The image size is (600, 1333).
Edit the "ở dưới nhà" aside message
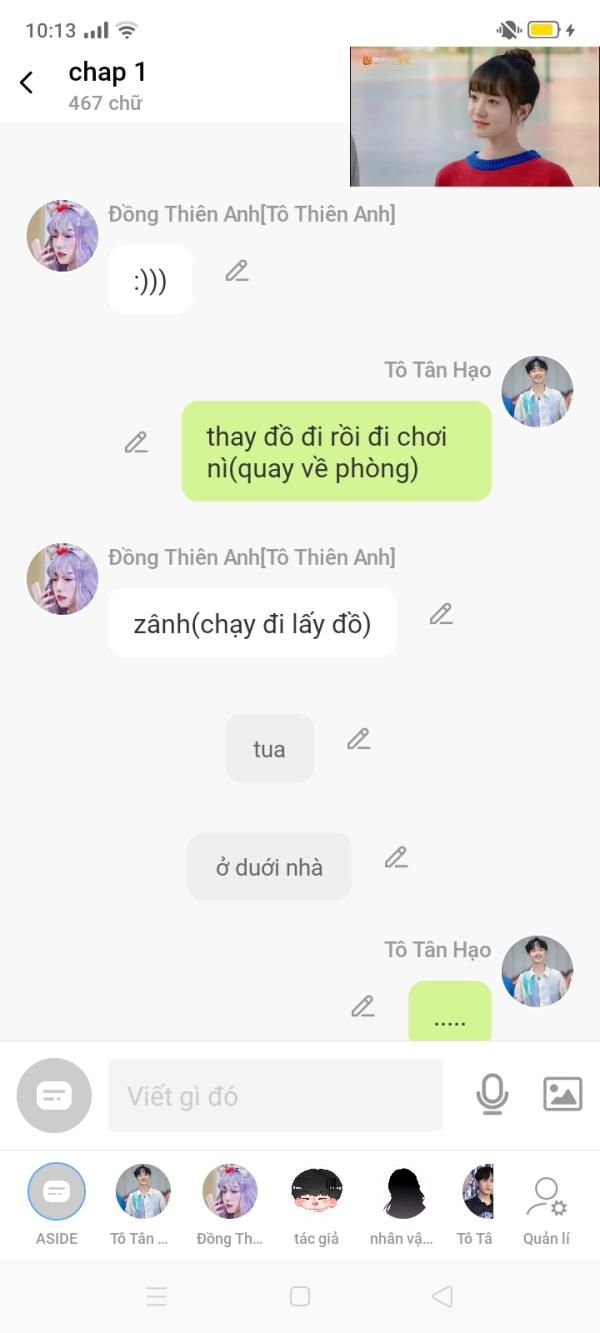pos(396,857)
